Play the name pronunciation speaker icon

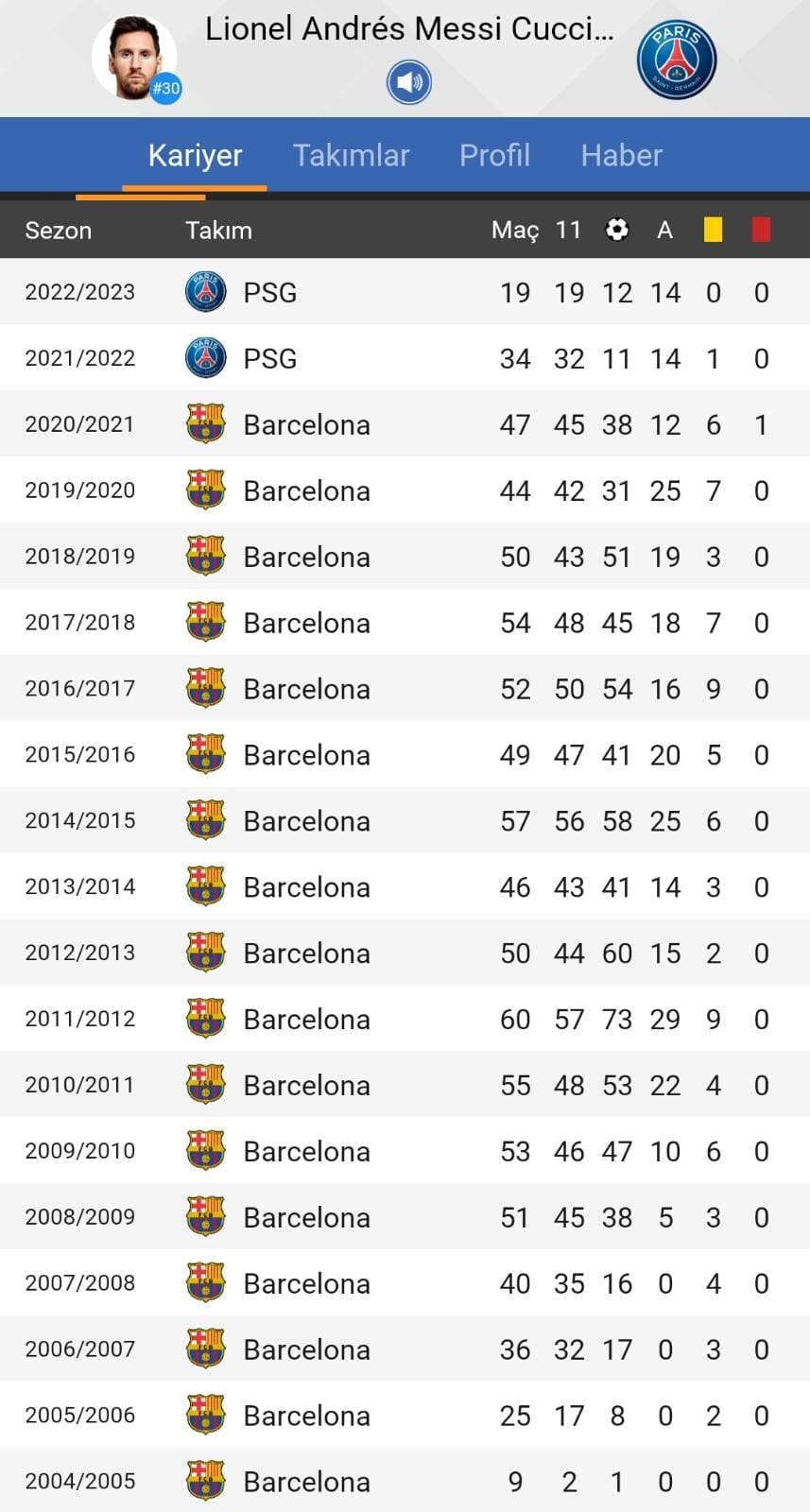coord(409,82)
